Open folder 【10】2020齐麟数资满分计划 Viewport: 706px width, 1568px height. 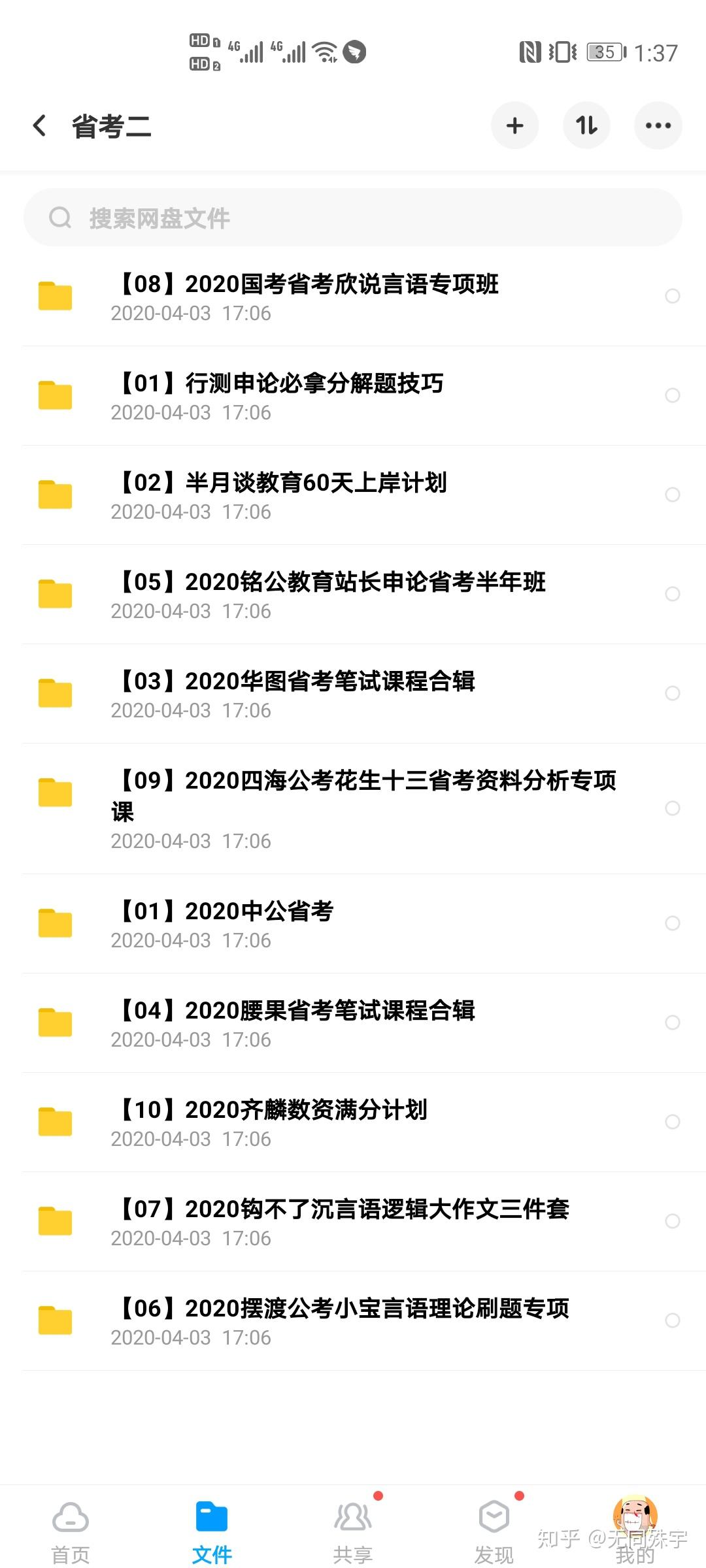click(353, 1122)
